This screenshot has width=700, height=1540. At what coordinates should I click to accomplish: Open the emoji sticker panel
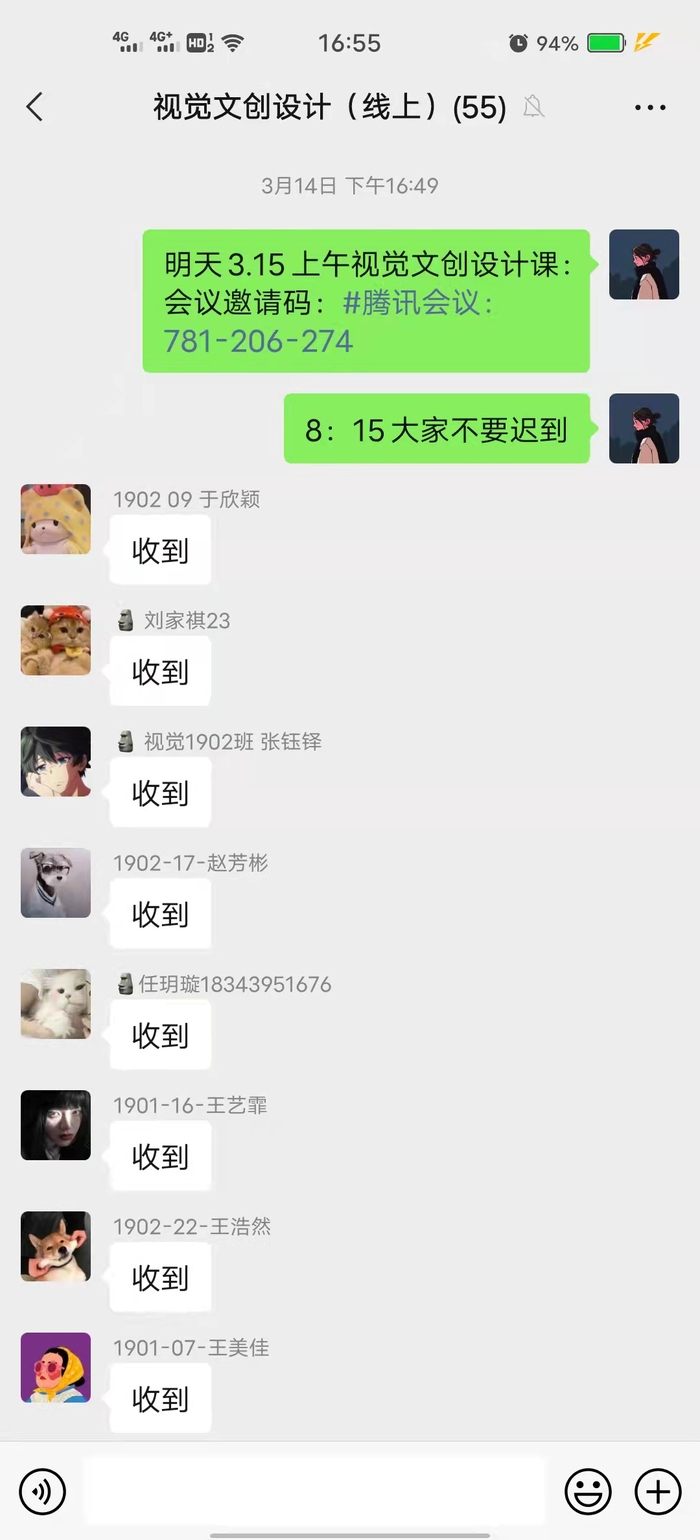tap(588, 1492)
